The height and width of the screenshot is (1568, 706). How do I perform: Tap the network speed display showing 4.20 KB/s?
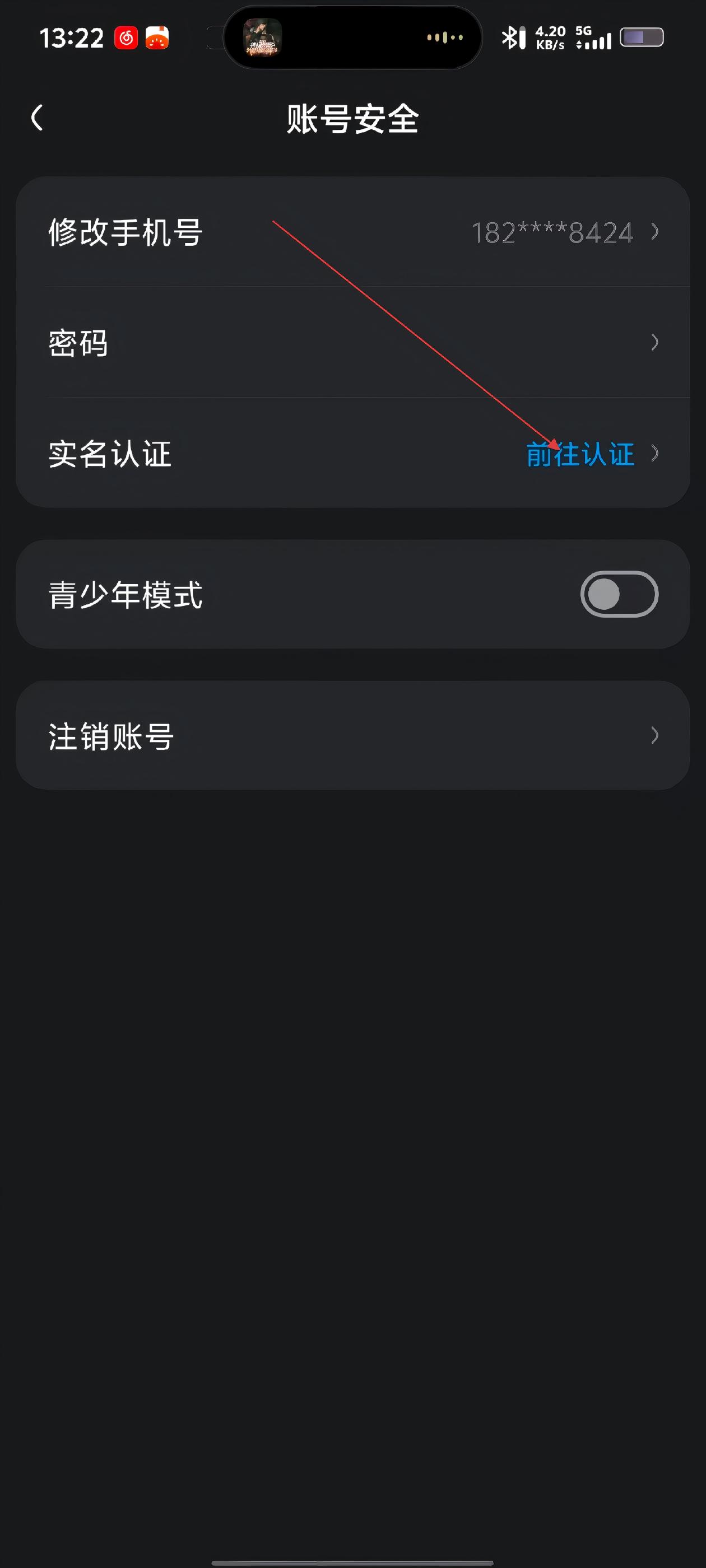[x=551, y=36]
